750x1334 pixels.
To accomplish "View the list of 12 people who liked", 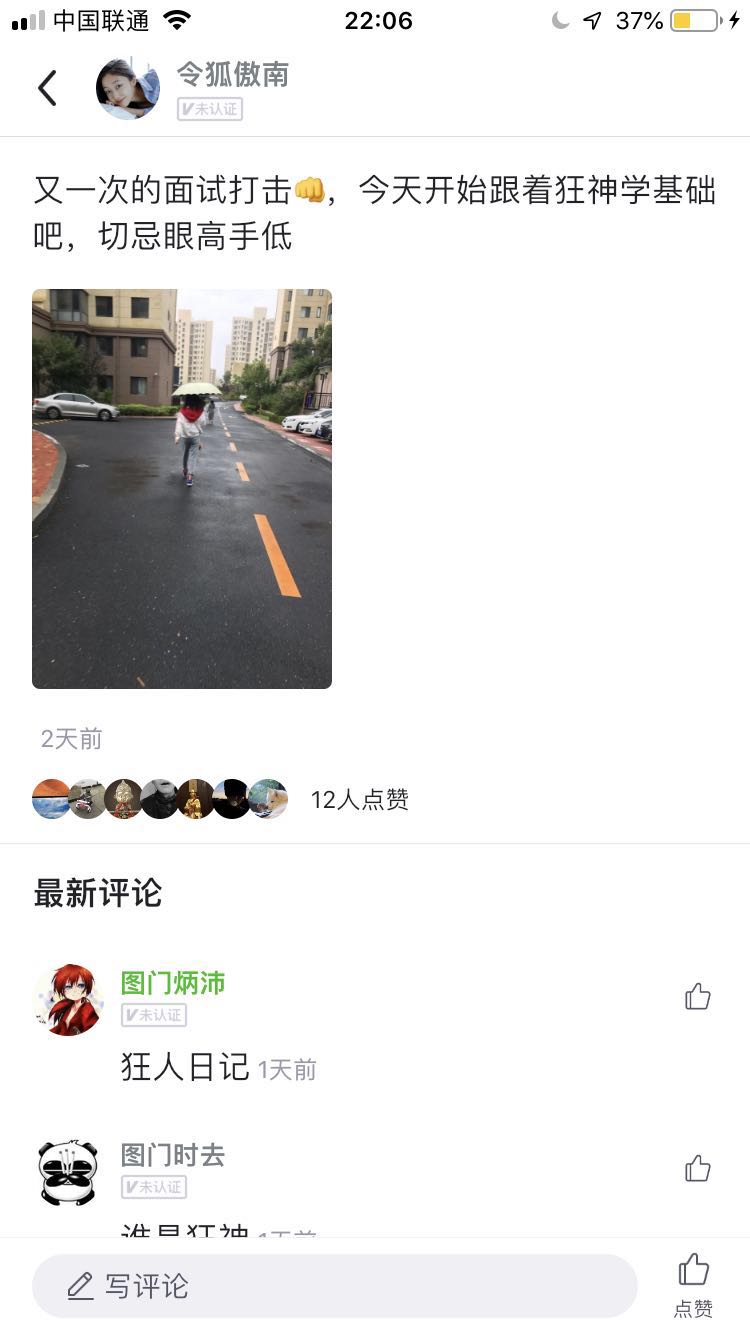I will click(359, 799).
